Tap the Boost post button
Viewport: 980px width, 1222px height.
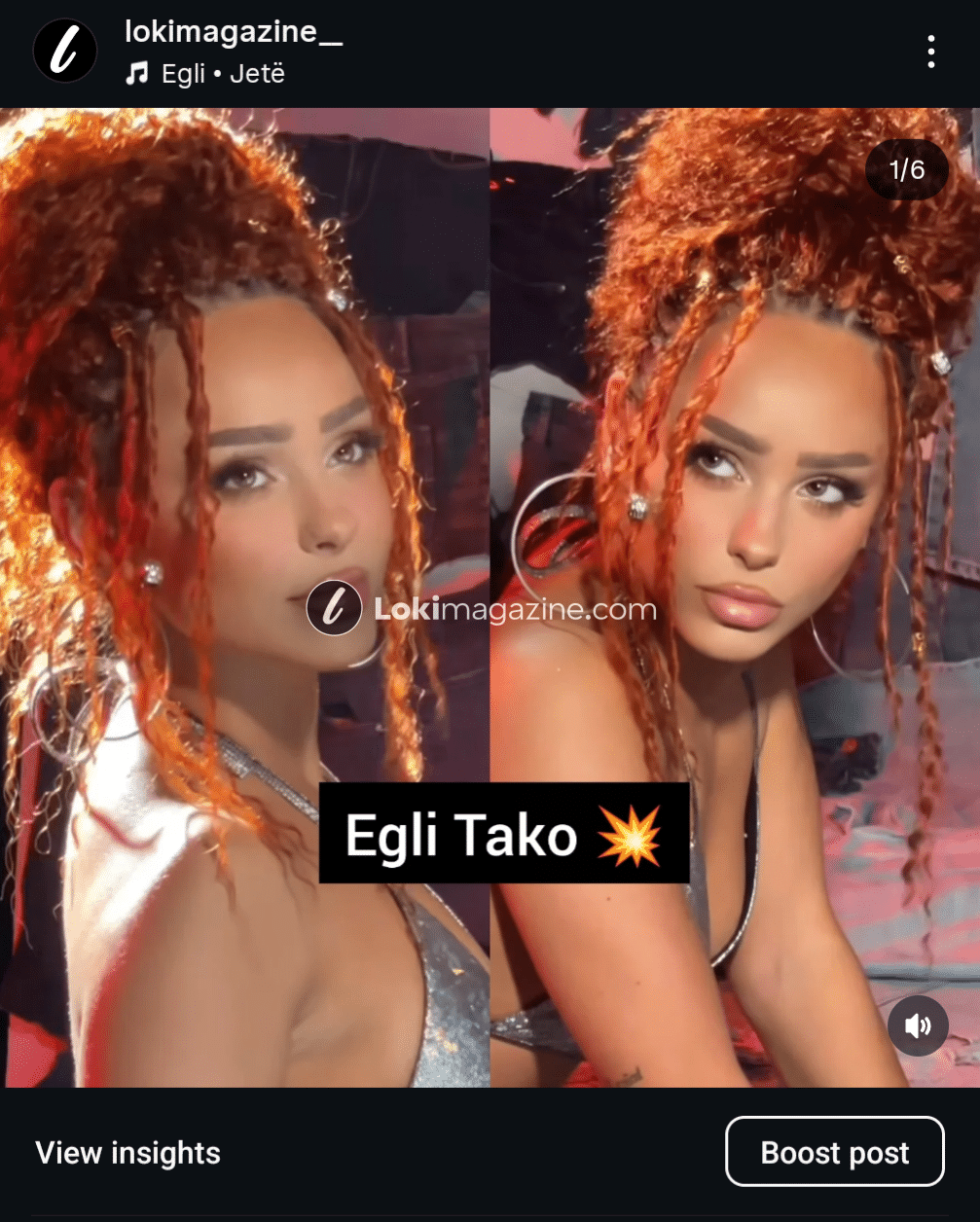point(834,1153)
